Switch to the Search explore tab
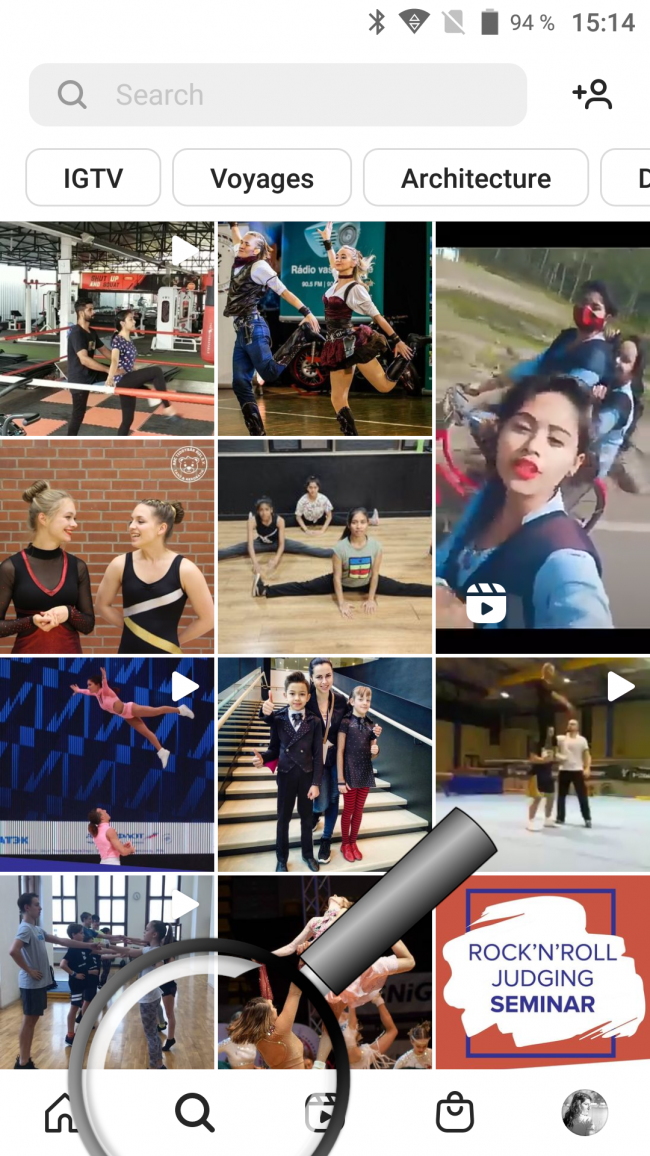This screenshot has width=650, height=1156. [194, 1112]
